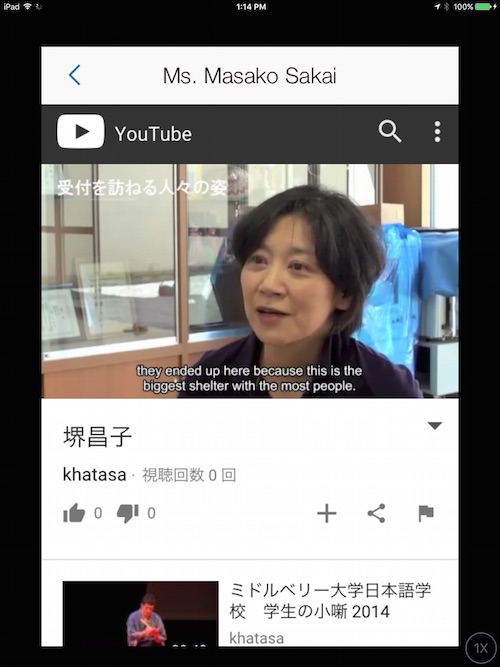Go back from Ms. Masako Sakai page
500x667 pixels.
tap(74, 75)
